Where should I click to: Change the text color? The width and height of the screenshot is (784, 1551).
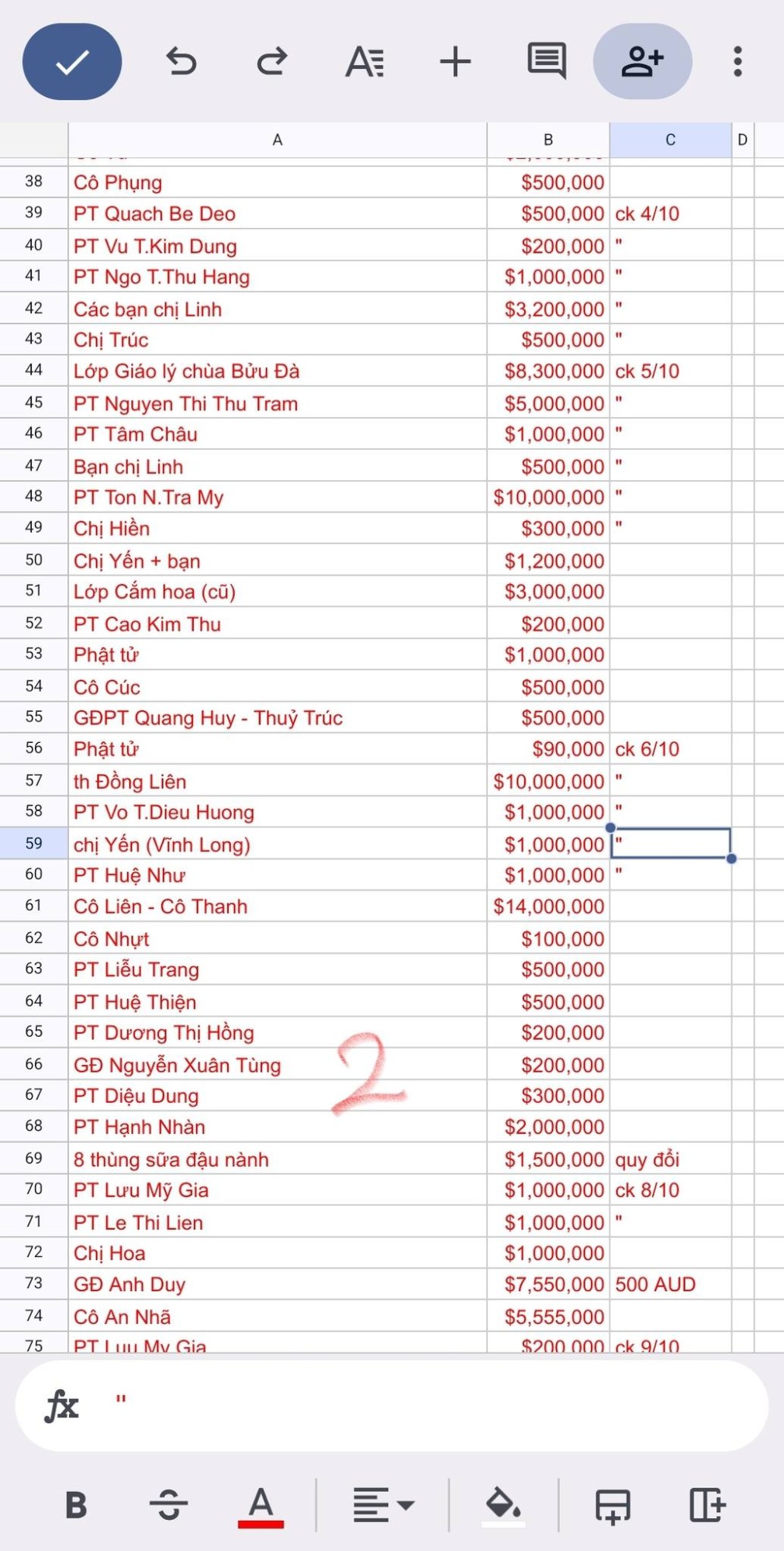(x=261, y=1505)
